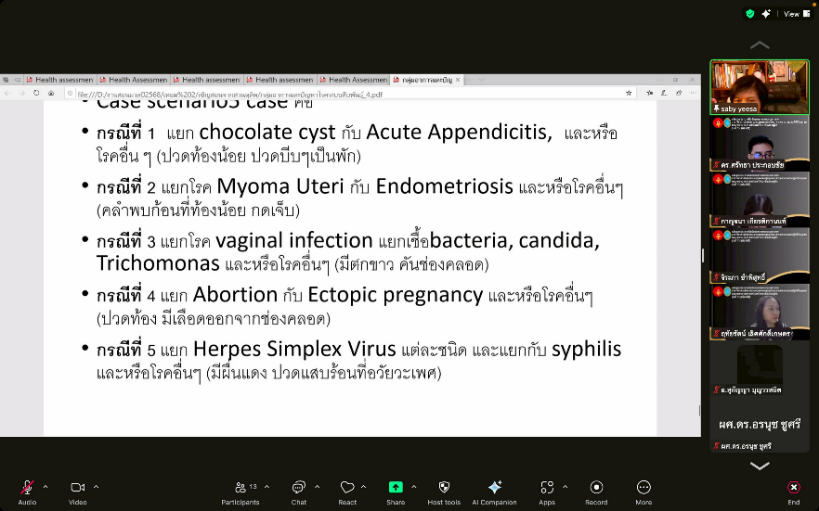Open the Chat panel
The height and width of the screenshot is (511, 819).
click(x=298, y=488)
